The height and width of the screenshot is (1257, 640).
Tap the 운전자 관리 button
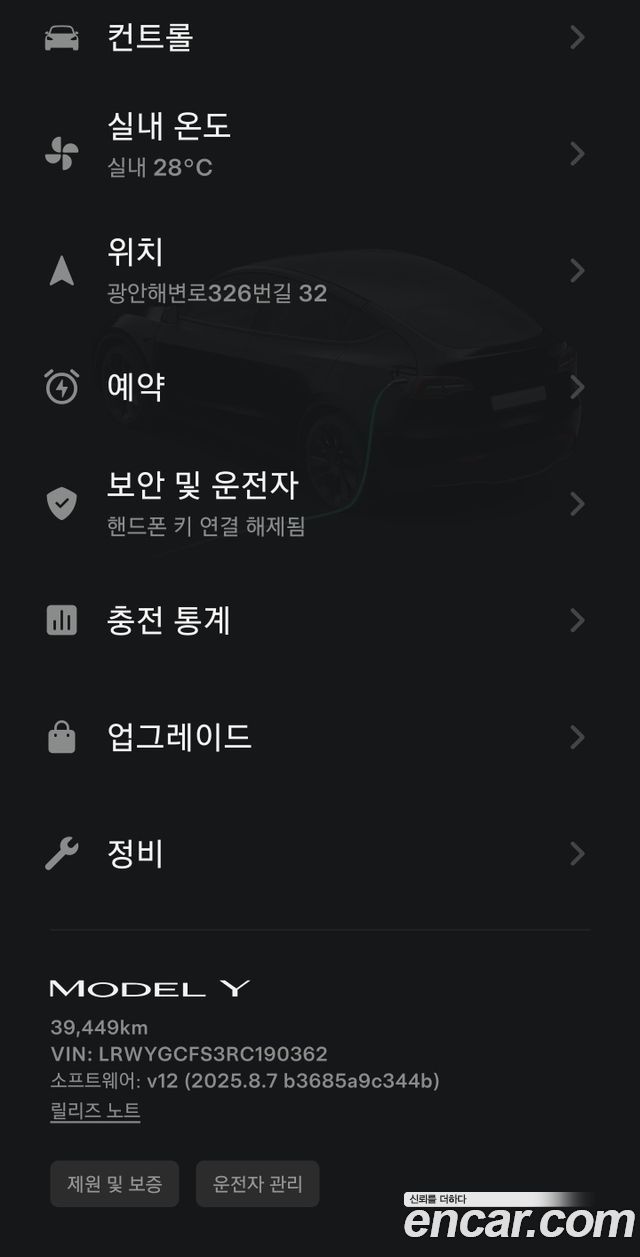pyautogui.click(x=257, y=1184)
